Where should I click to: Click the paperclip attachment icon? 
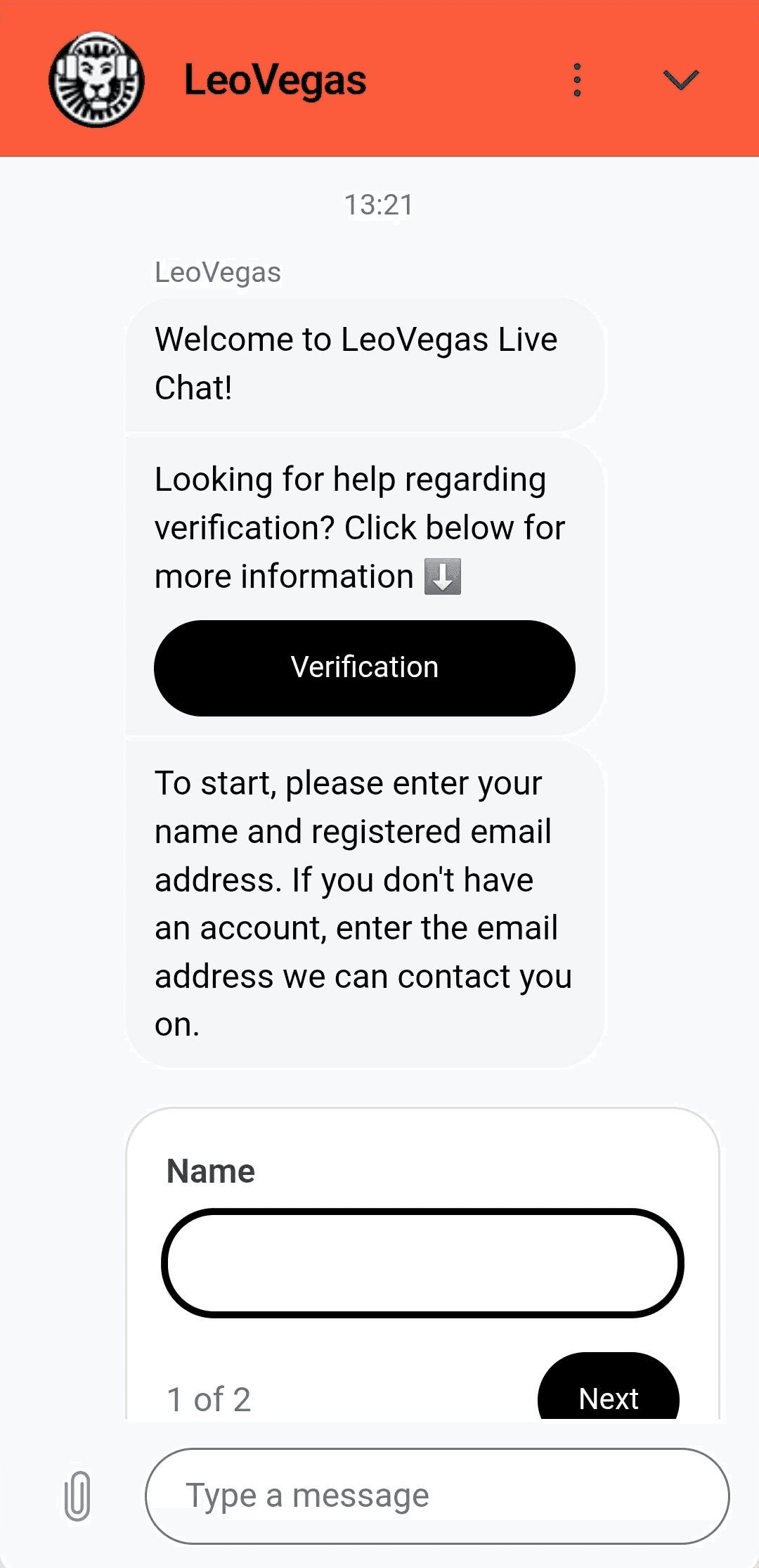pos(76,1495)
